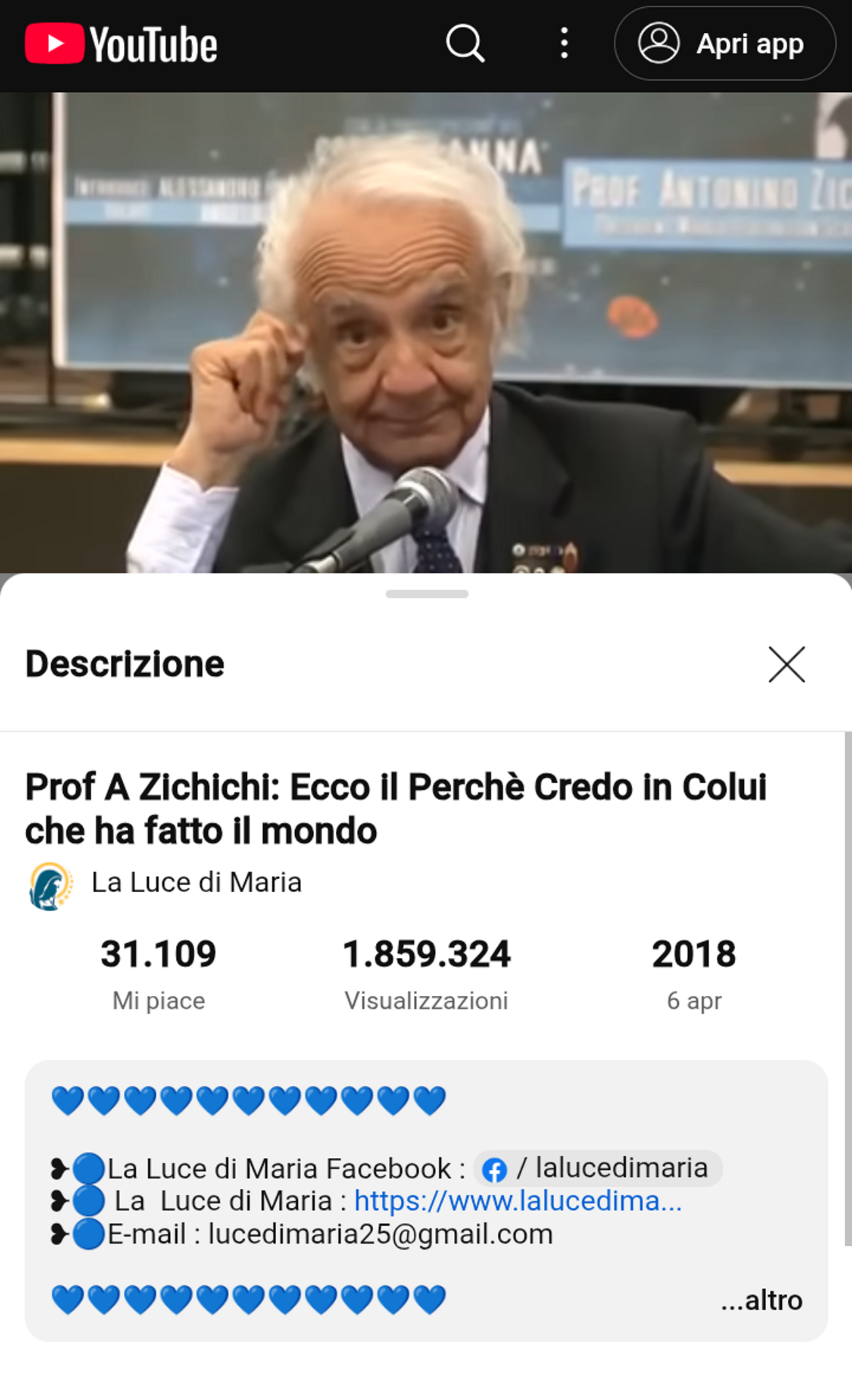Click the first blue heart emoji row
The height and width of the screenshot is (1400, 852).
point(243,1096)
